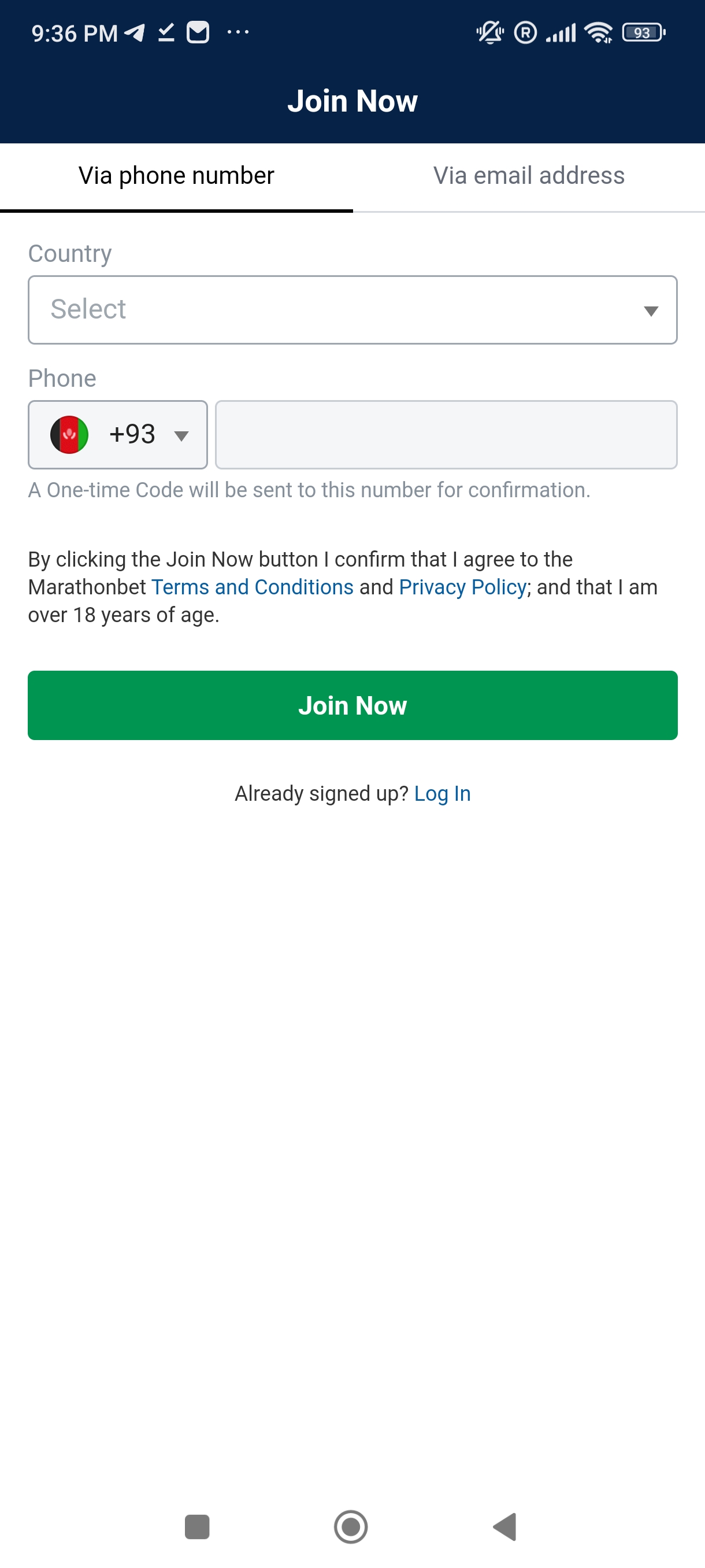Screen dimensions: 705x1568
Task: Return to the home screen
Action: tap(351, 1526)
